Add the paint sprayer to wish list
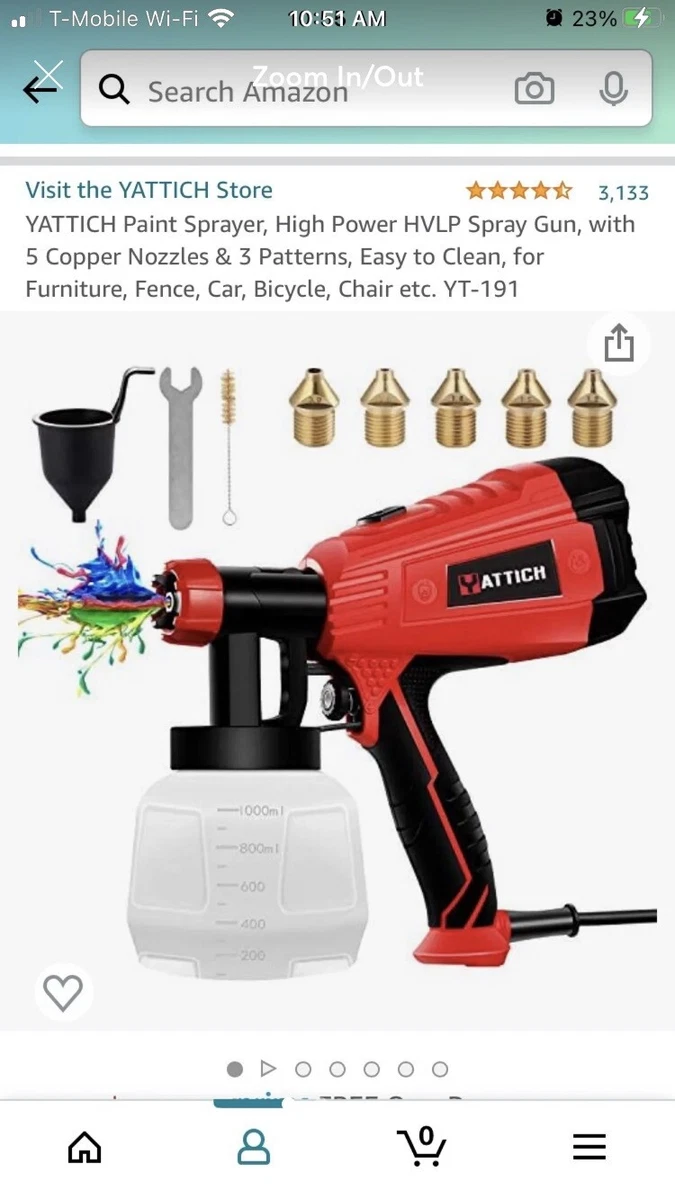675x1200 pixels. tap(63, 992)
